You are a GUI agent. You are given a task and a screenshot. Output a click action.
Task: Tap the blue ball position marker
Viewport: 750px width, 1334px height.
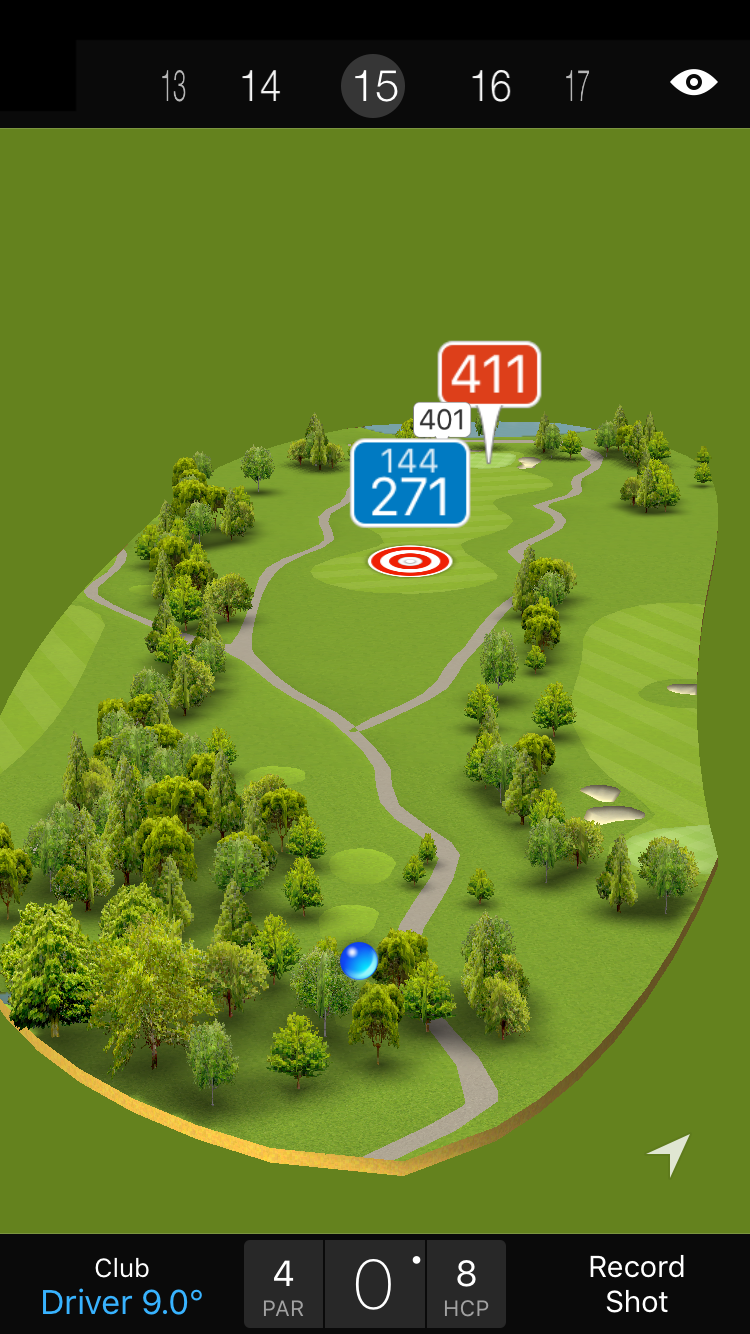click(x=358, y=960)
